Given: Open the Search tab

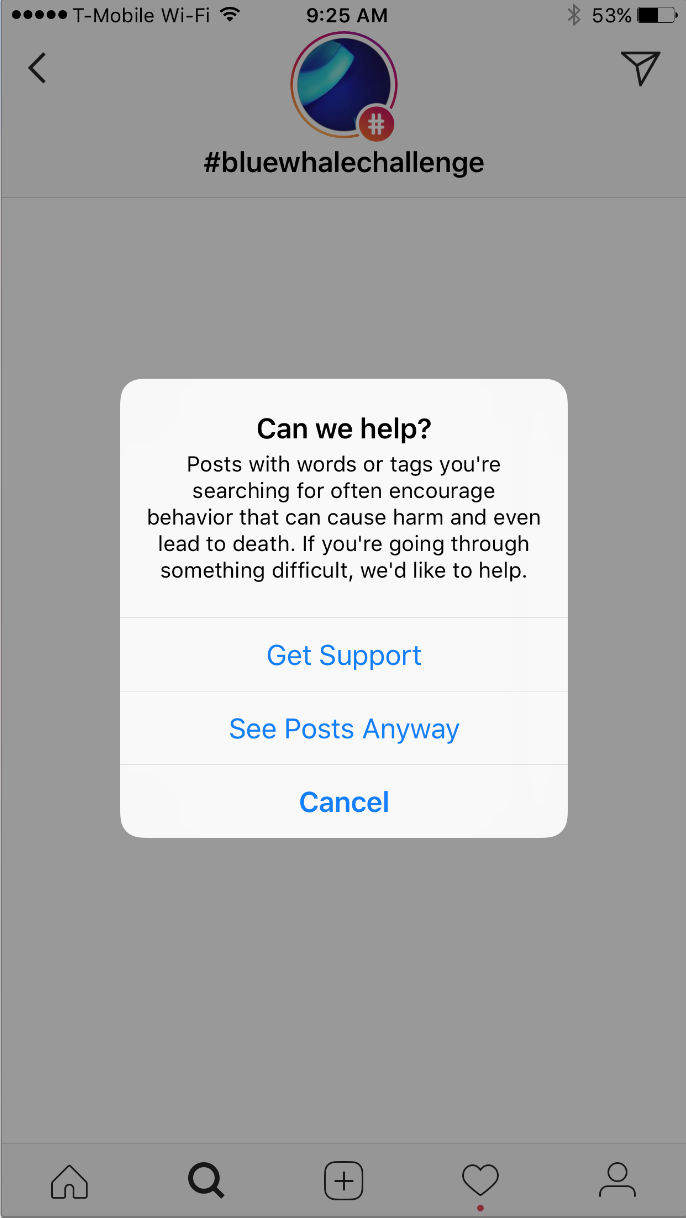Looking at the screenshot, I should pos(206,1181).
